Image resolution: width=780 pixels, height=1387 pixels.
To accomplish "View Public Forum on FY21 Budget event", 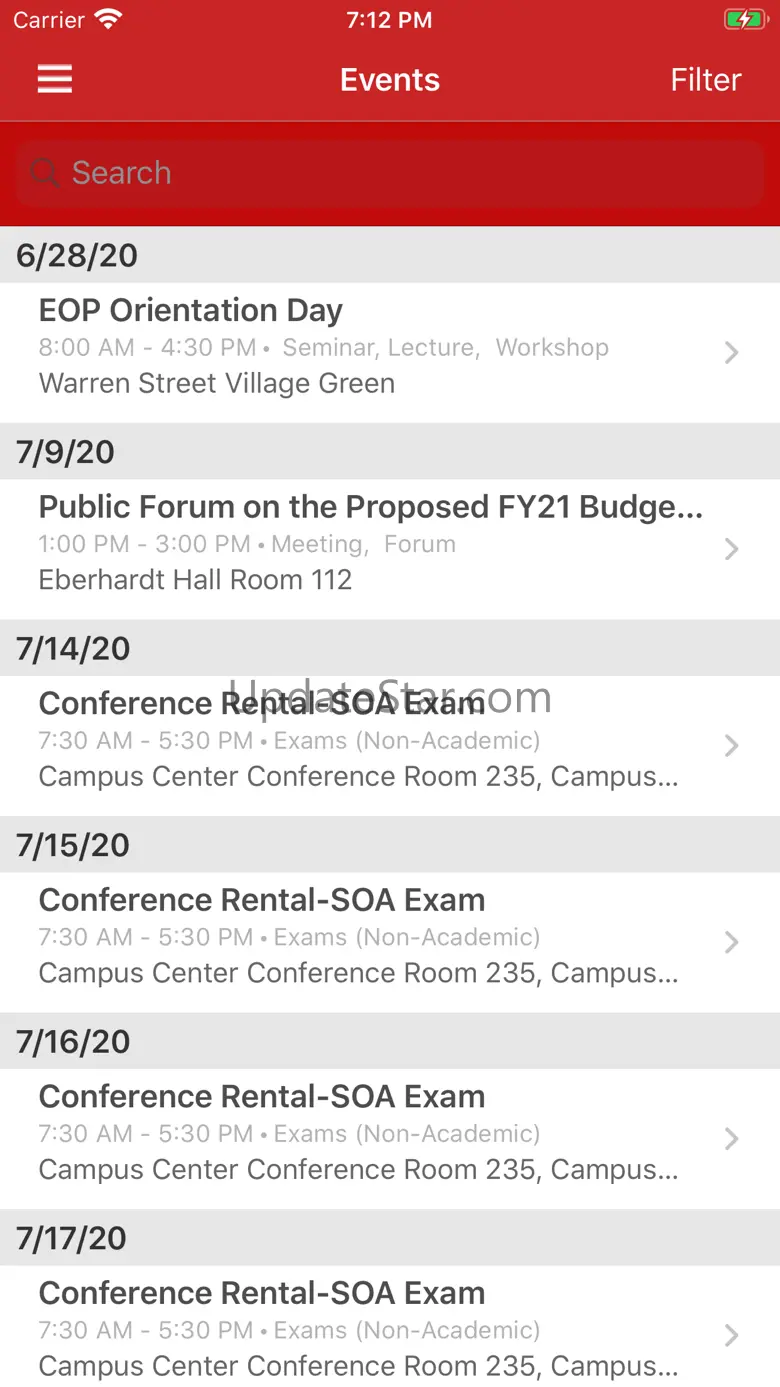I will (390, 544).
